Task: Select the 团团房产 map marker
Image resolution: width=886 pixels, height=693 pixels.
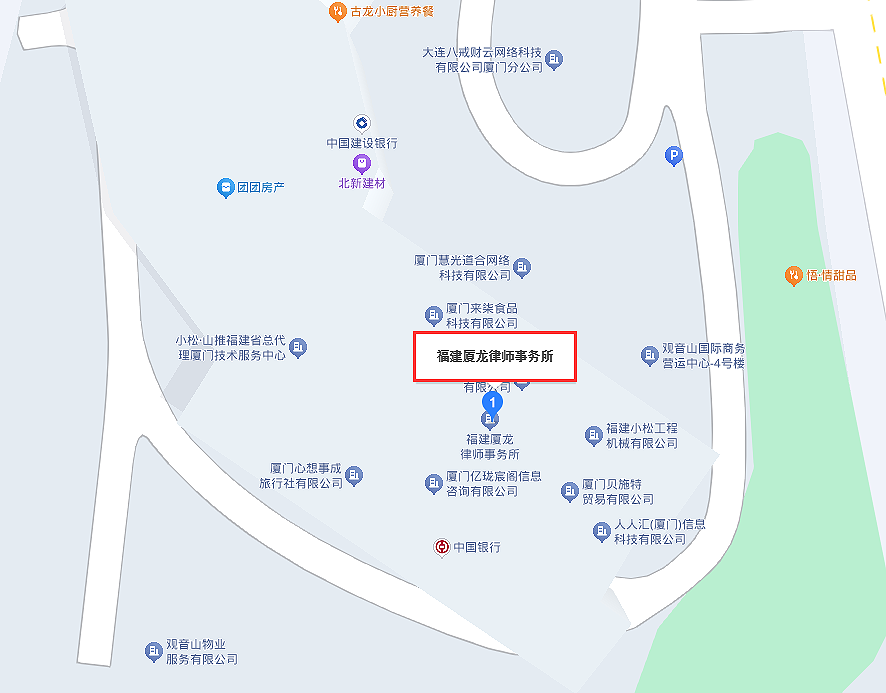Action: coord(227,187)
